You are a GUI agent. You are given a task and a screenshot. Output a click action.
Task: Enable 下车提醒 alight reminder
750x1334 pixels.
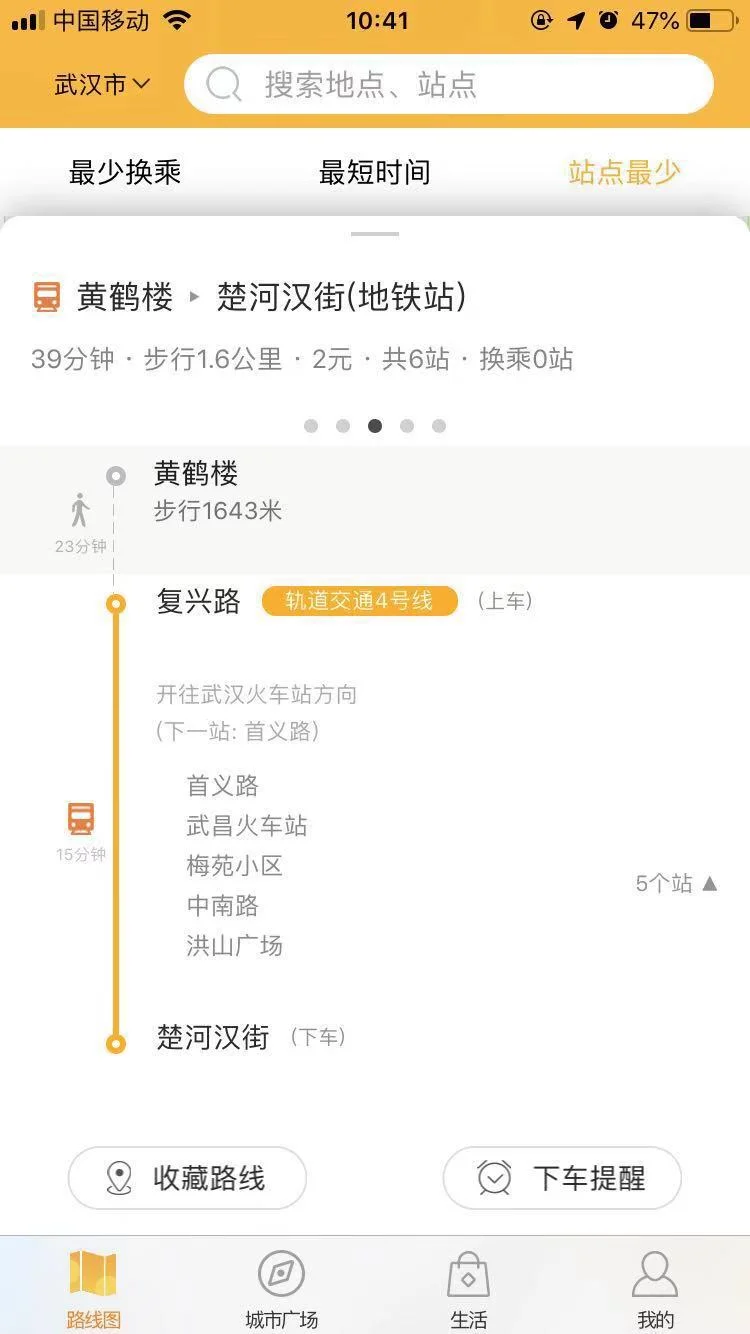pyautogui.click(x=561, y=1178)
